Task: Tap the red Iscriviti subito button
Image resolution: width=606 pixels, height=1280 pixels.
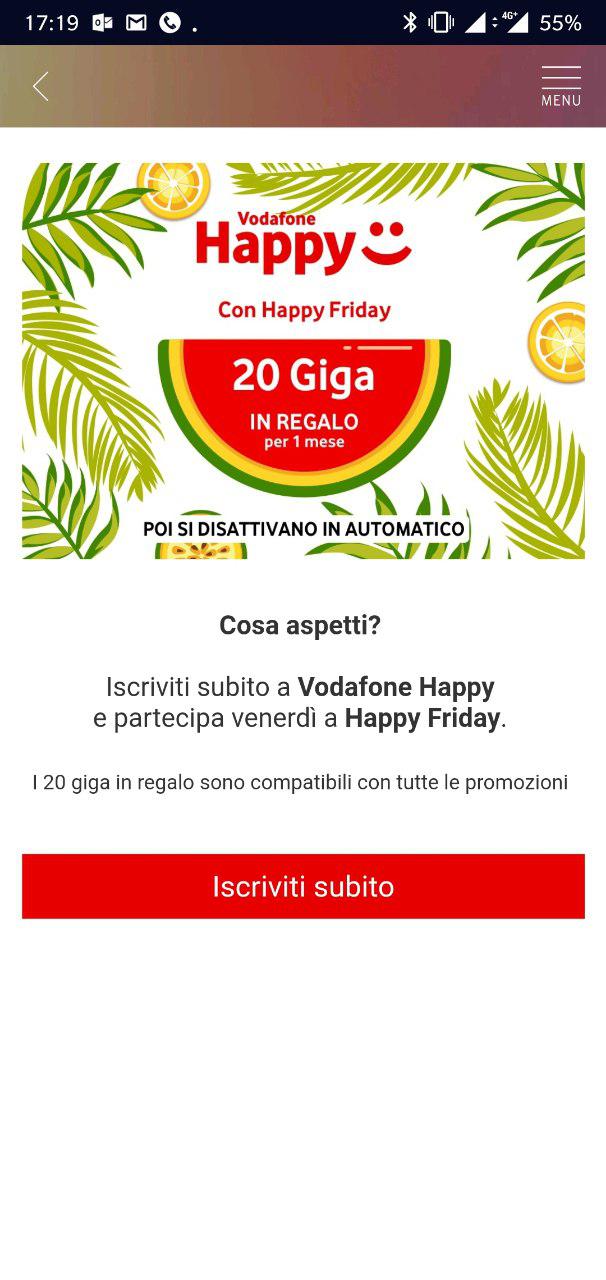Action: (x=303, y=886)
